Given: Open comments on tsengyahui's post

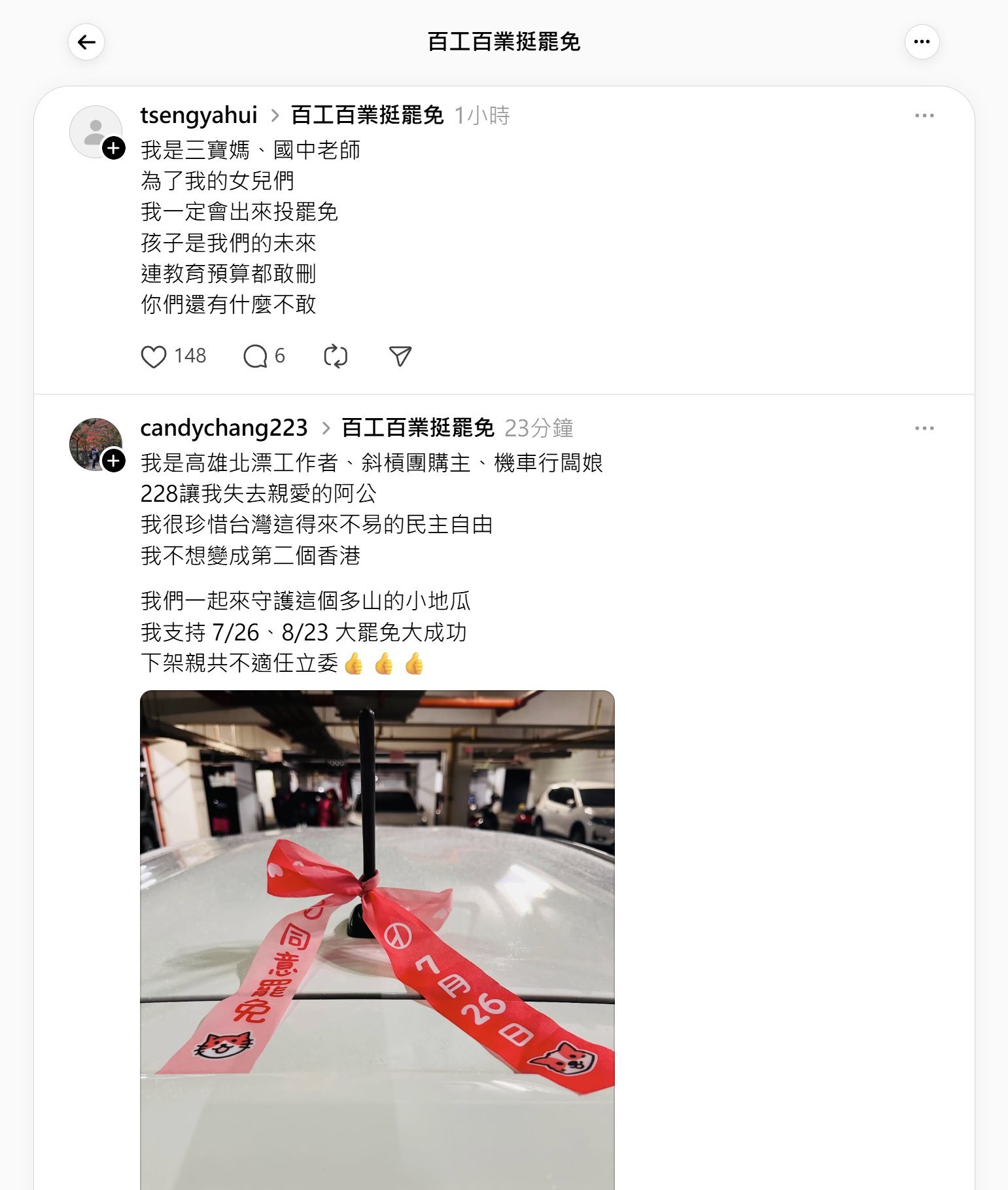Looking at the screenshot, I should pos(255,357).
